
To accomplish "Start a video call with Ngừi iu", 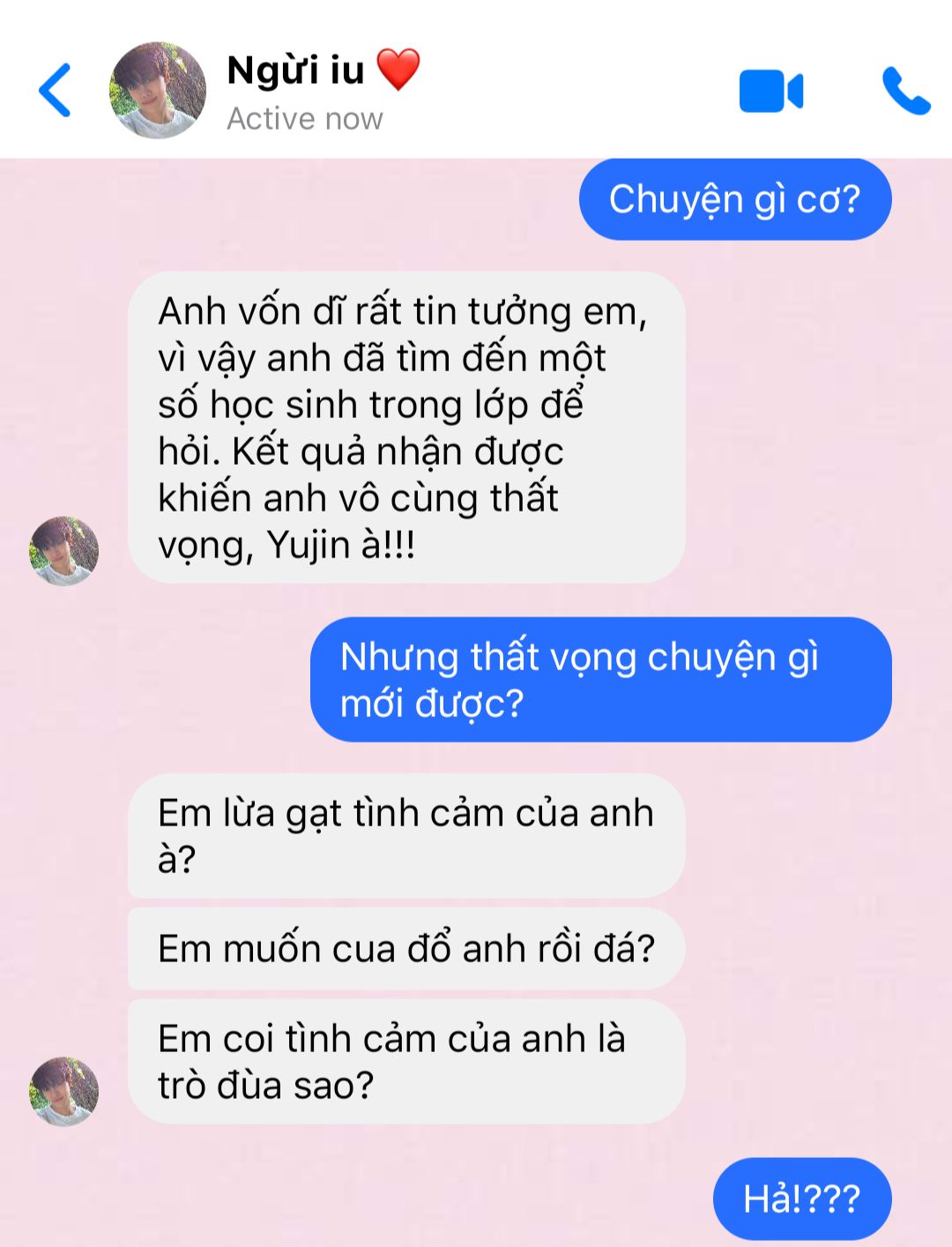I will point(770,91).
